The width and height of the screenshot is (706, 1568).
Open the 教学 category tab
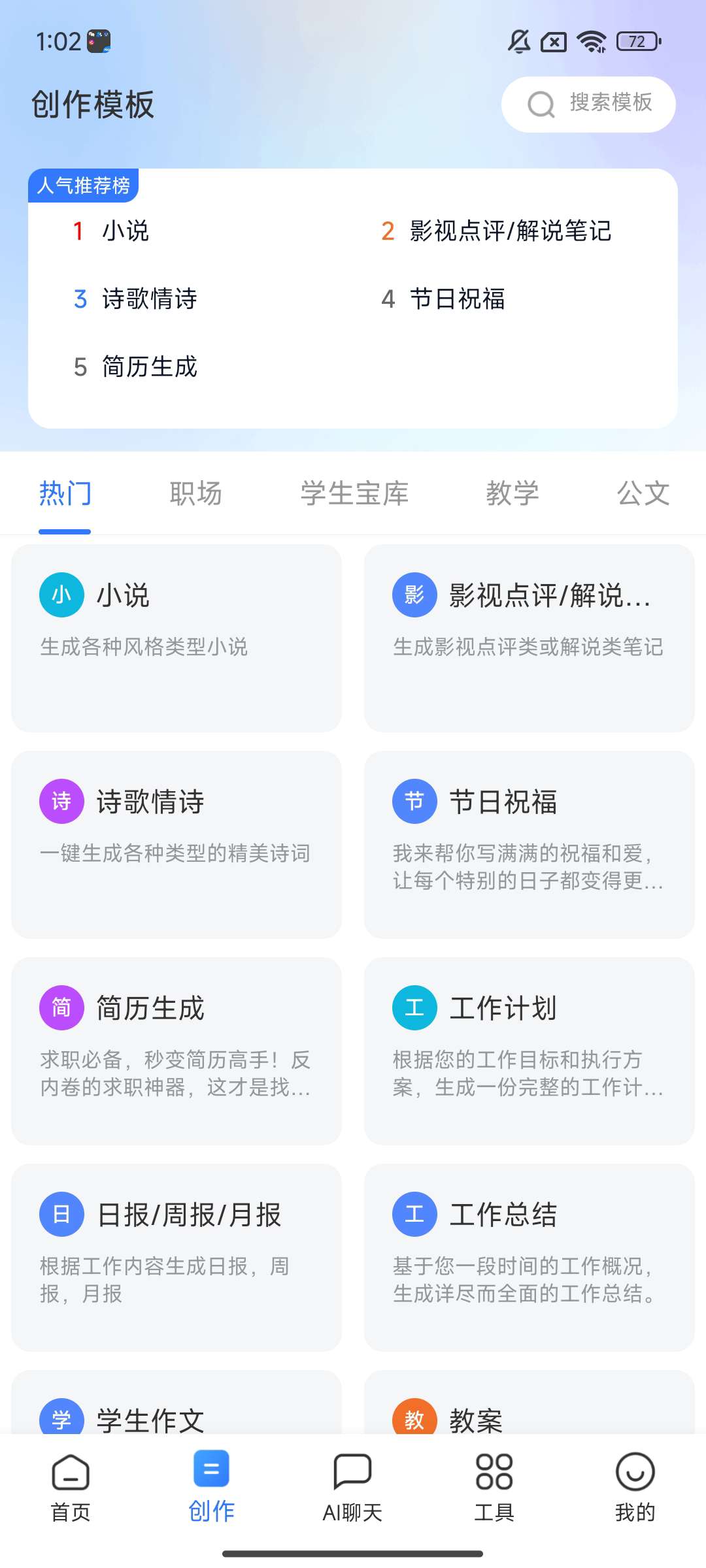pyautogui.click(x=513, y=493)
